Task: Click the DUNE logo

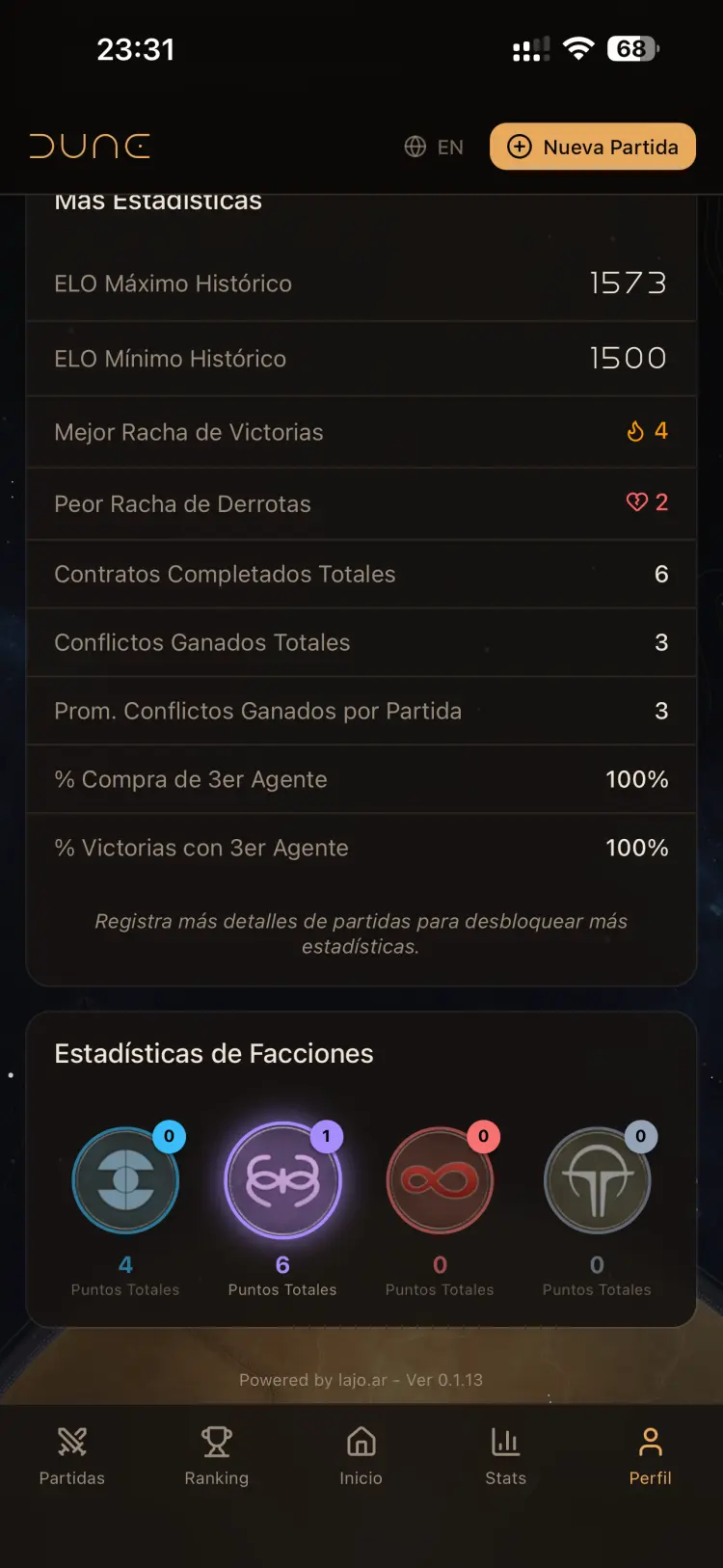Action: pos(90,146)
